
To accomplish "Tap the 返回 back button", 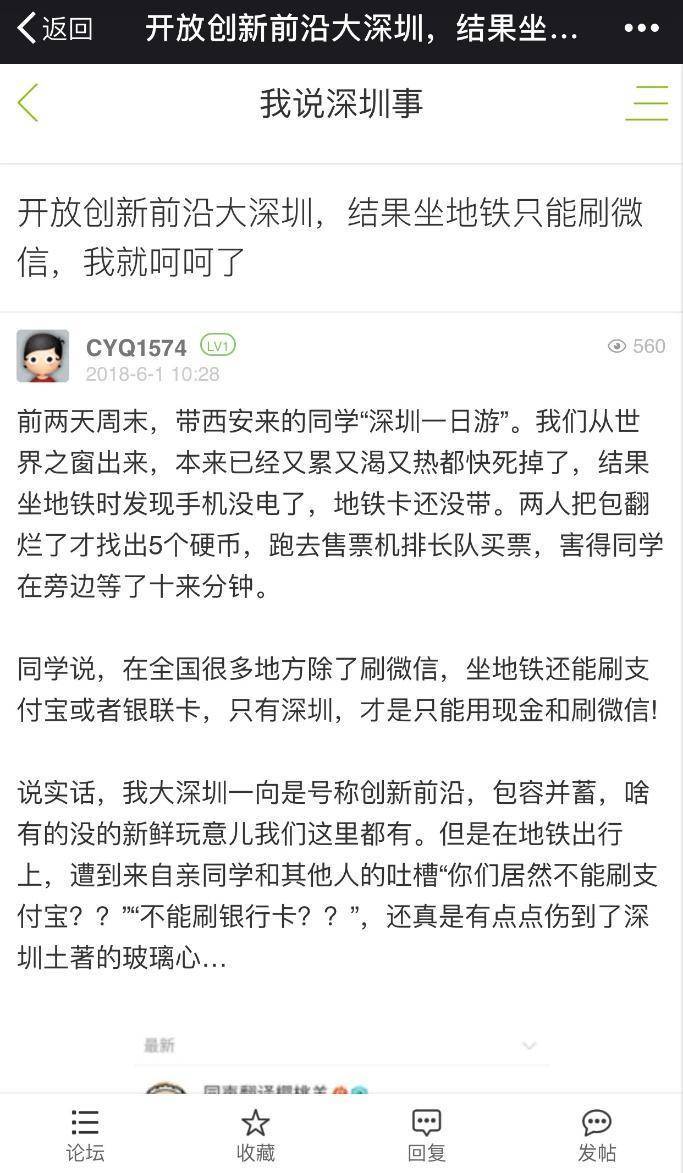I will tap(55, 29).
